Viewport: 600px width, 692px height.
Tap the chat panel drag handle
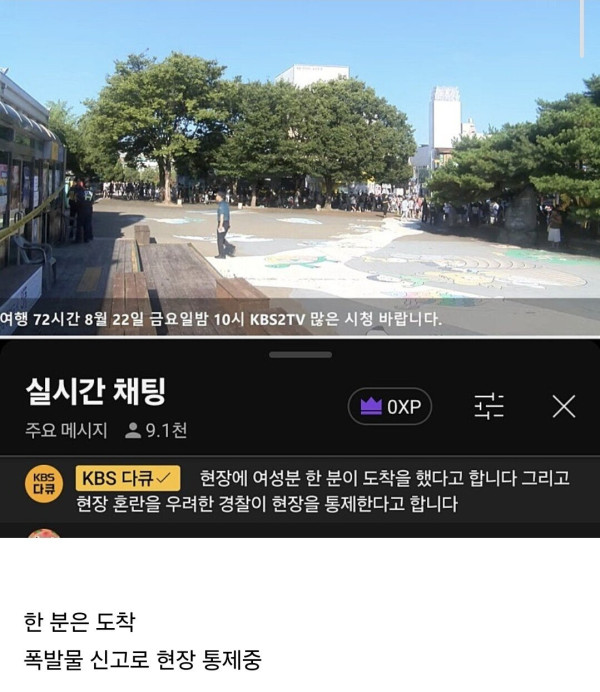pyautogui.click(x=300, y=354)
